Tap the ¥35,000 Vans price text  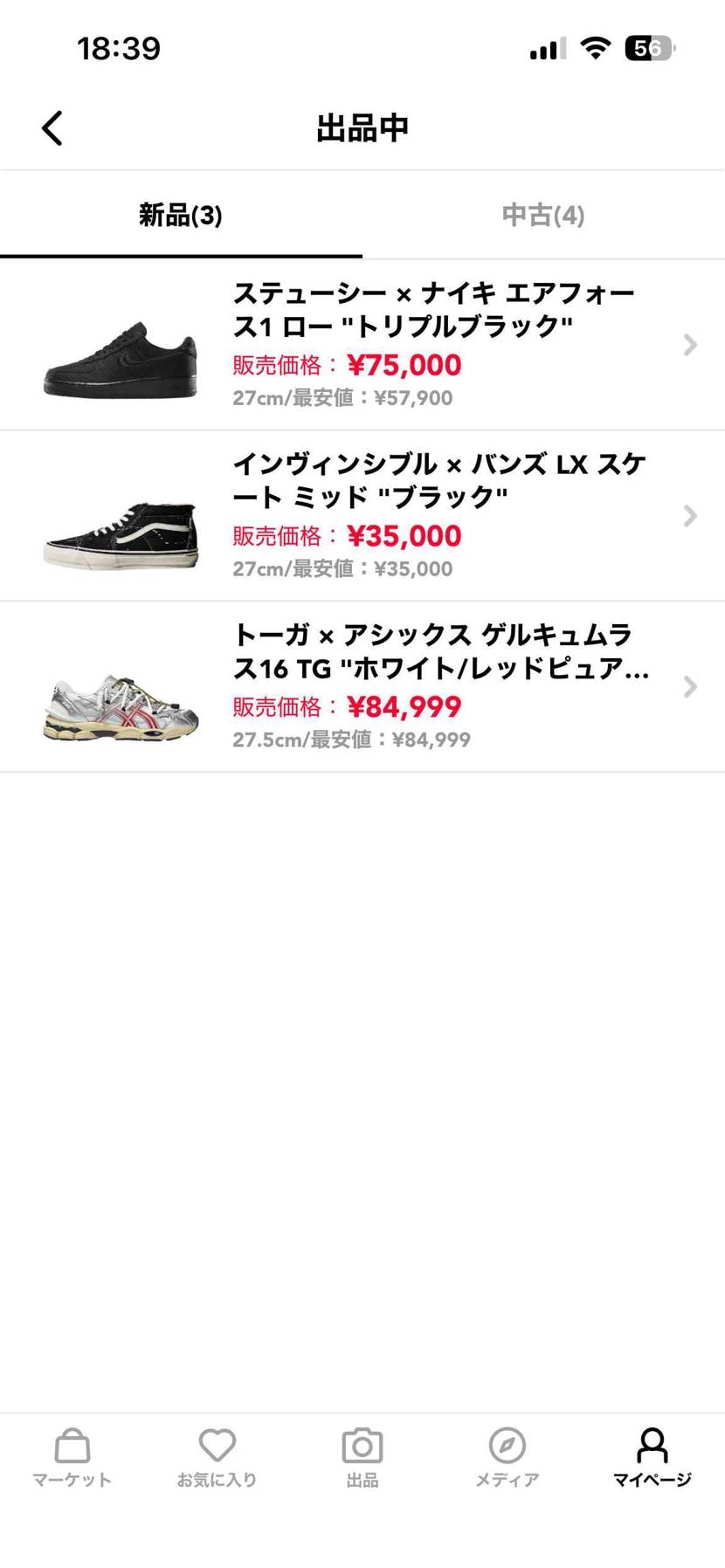click(404, 535)
